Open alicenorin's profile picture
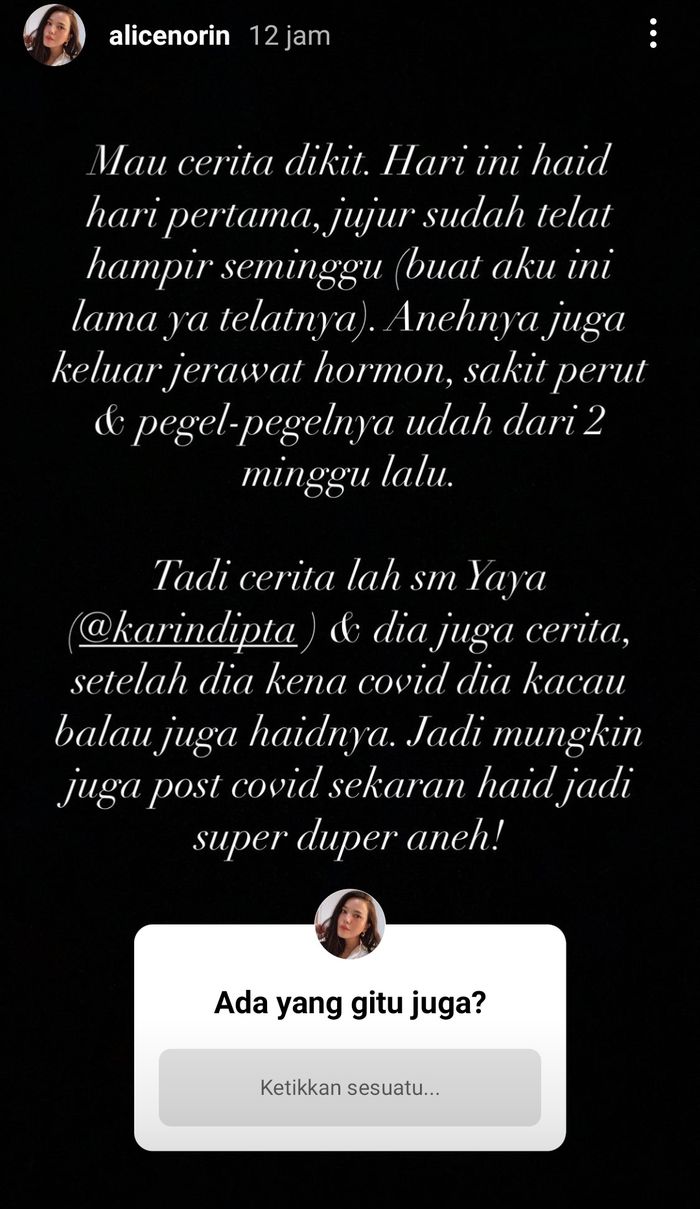The image size is (700, 1209). click(54, 35)
